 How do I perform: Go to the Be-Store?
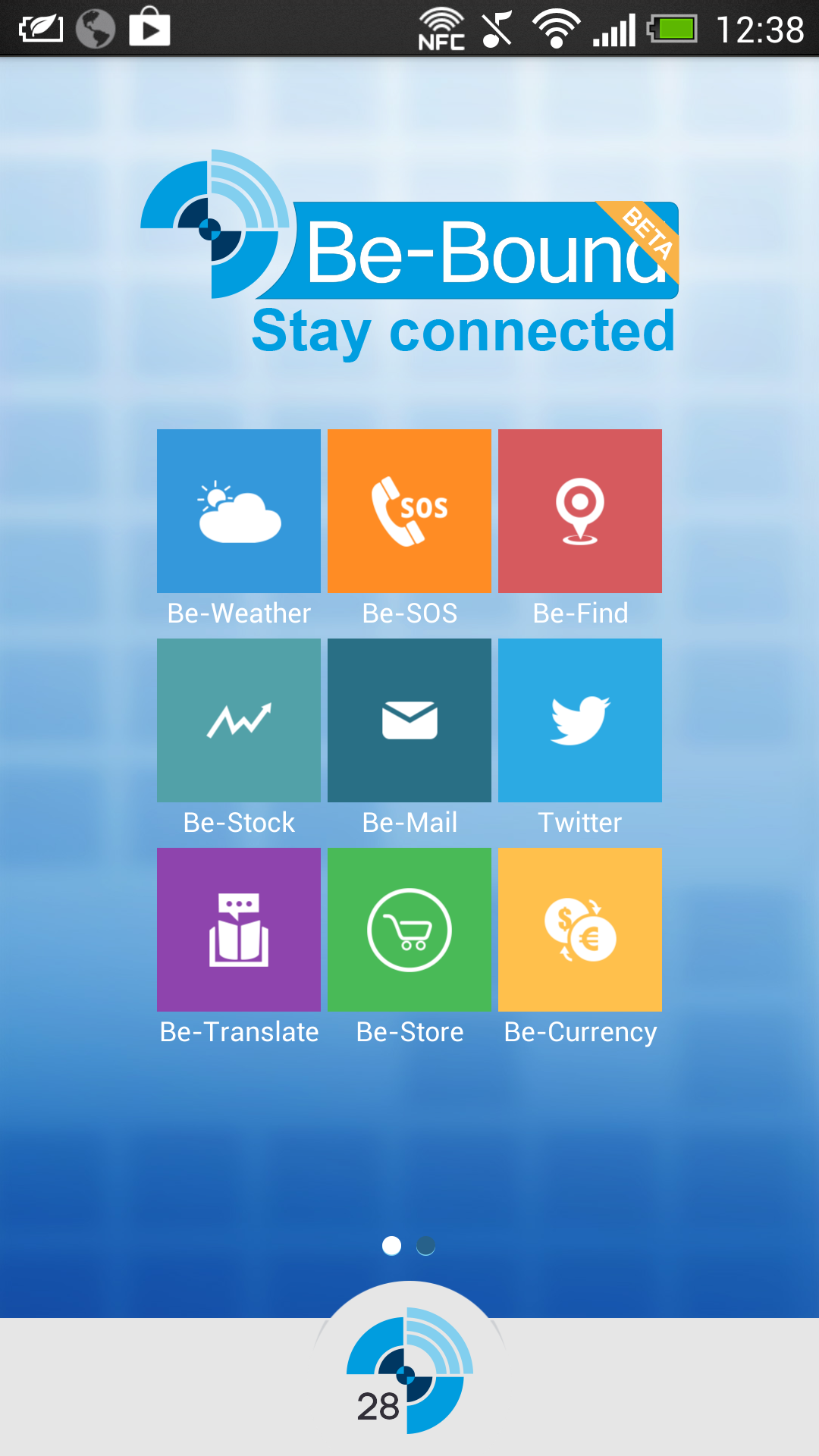pyautogui.click(x=409, y=930)
